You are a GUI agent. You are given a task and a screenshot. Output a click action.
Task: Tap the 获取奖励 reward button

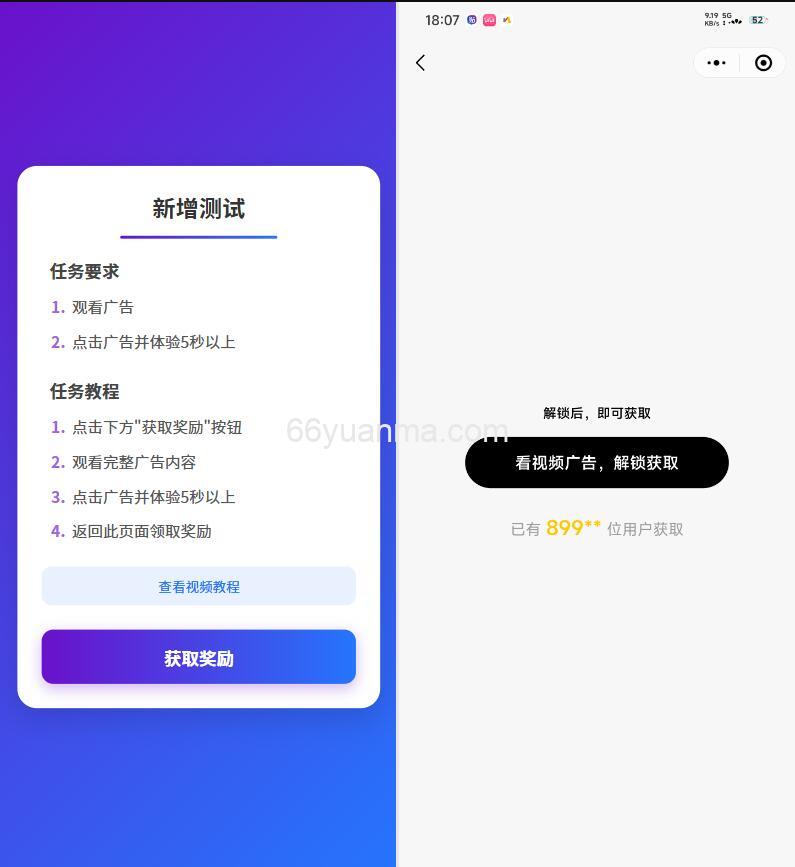[x=198, y=657]
